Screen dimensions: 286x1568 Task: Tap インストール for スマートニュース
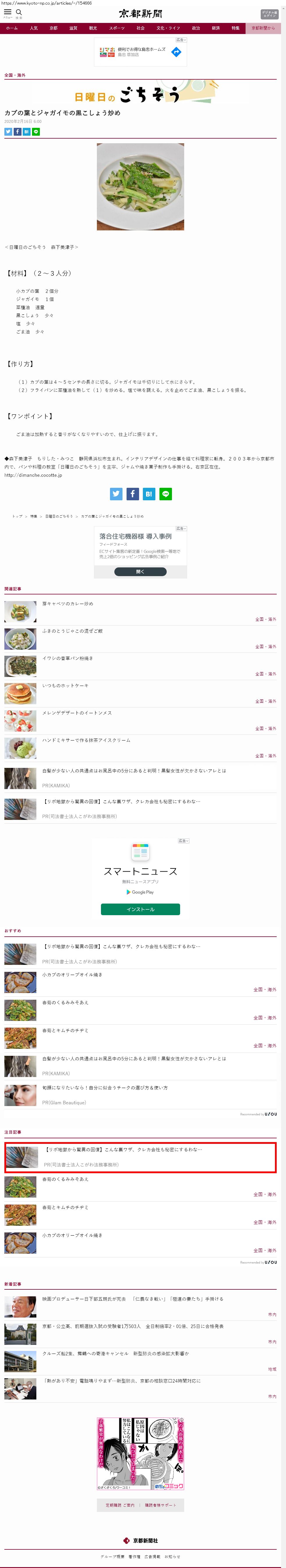pyautogui.click(x=140, y=909)
